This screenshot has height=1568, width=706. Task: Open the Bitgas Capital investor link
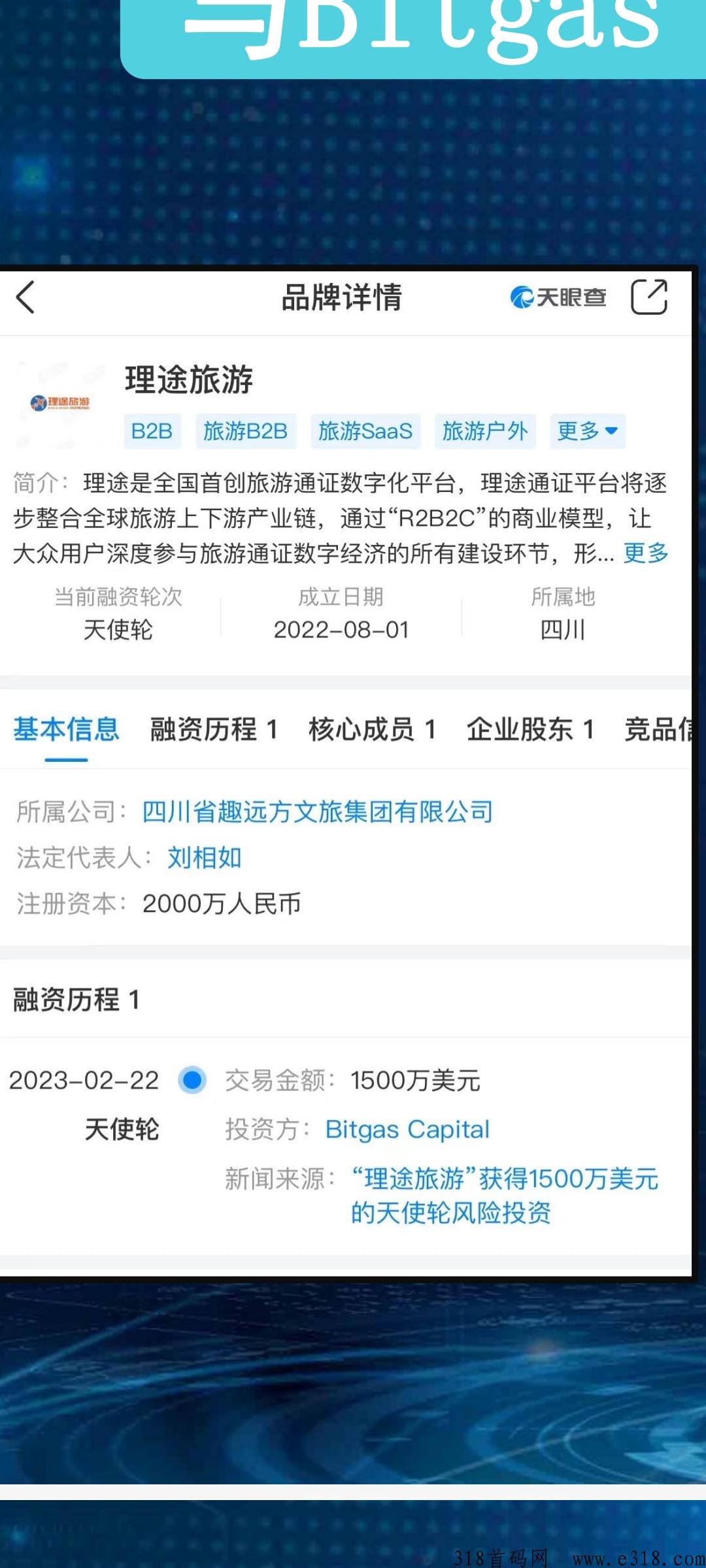pyautogui.click(x=408, y=1129)
